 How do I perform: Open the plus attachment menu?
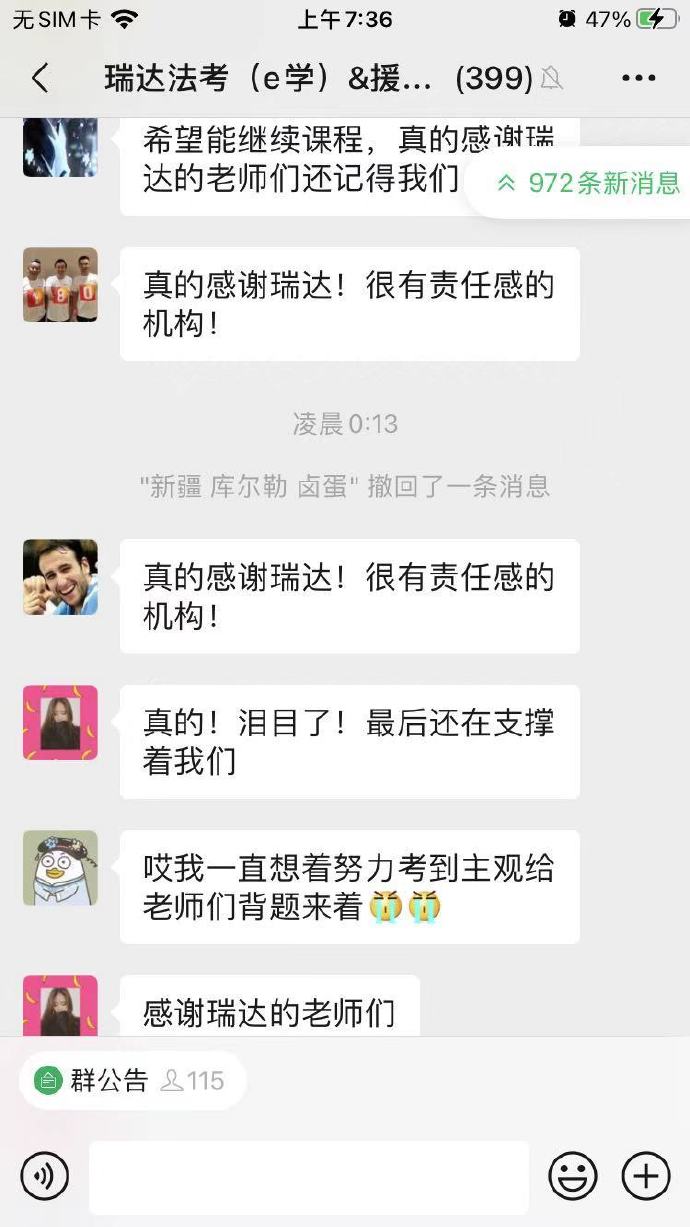coord(646,1176)
